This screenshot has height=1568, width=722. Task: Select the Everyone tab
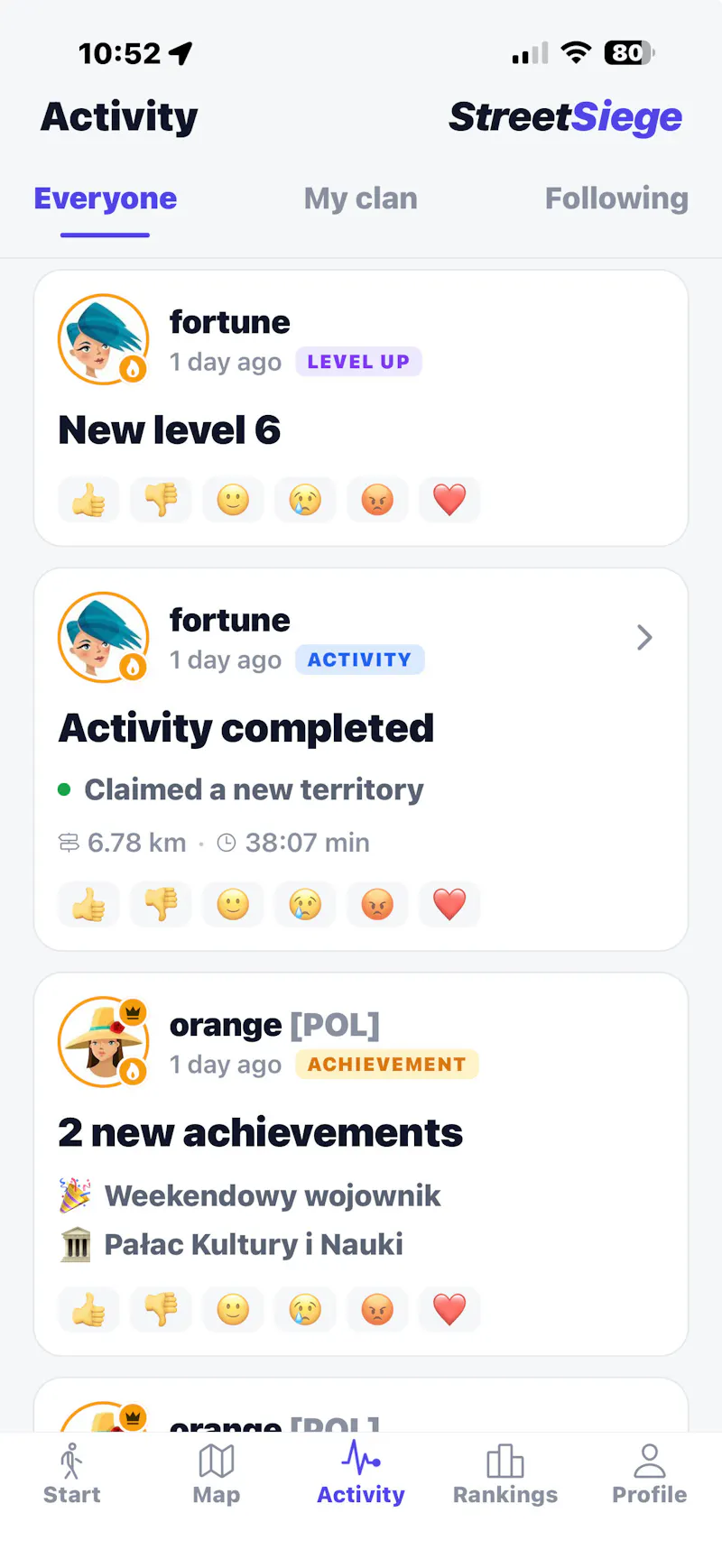[x=105, y=198]
